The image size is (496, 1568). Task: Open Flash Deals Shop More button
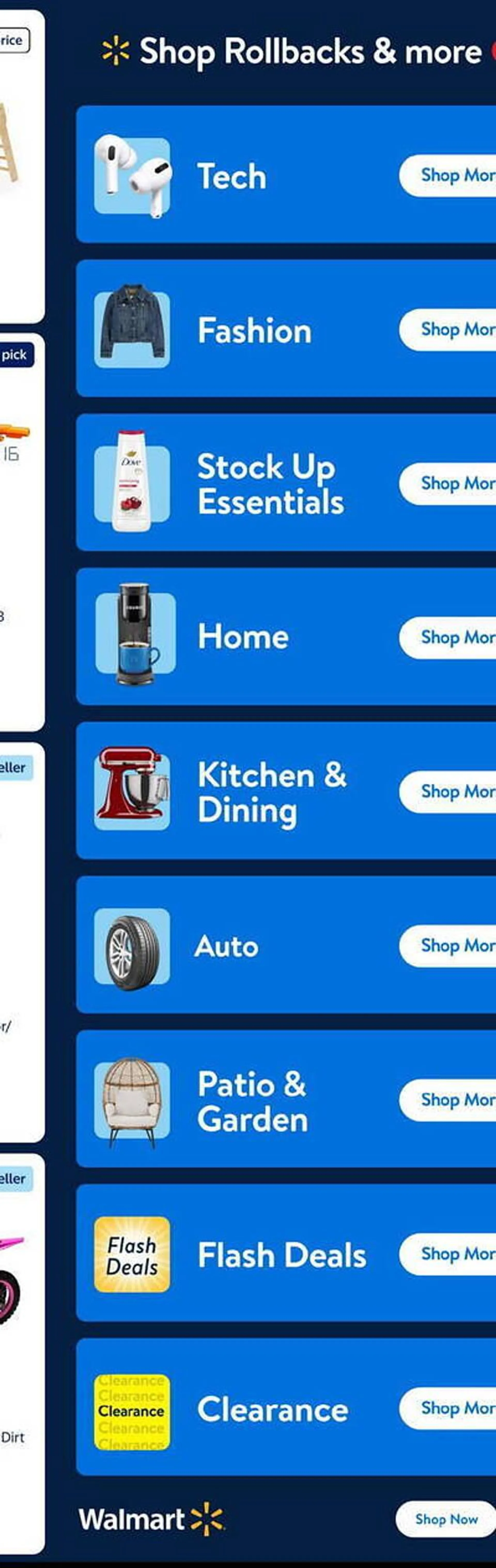tap(453, 1253)
